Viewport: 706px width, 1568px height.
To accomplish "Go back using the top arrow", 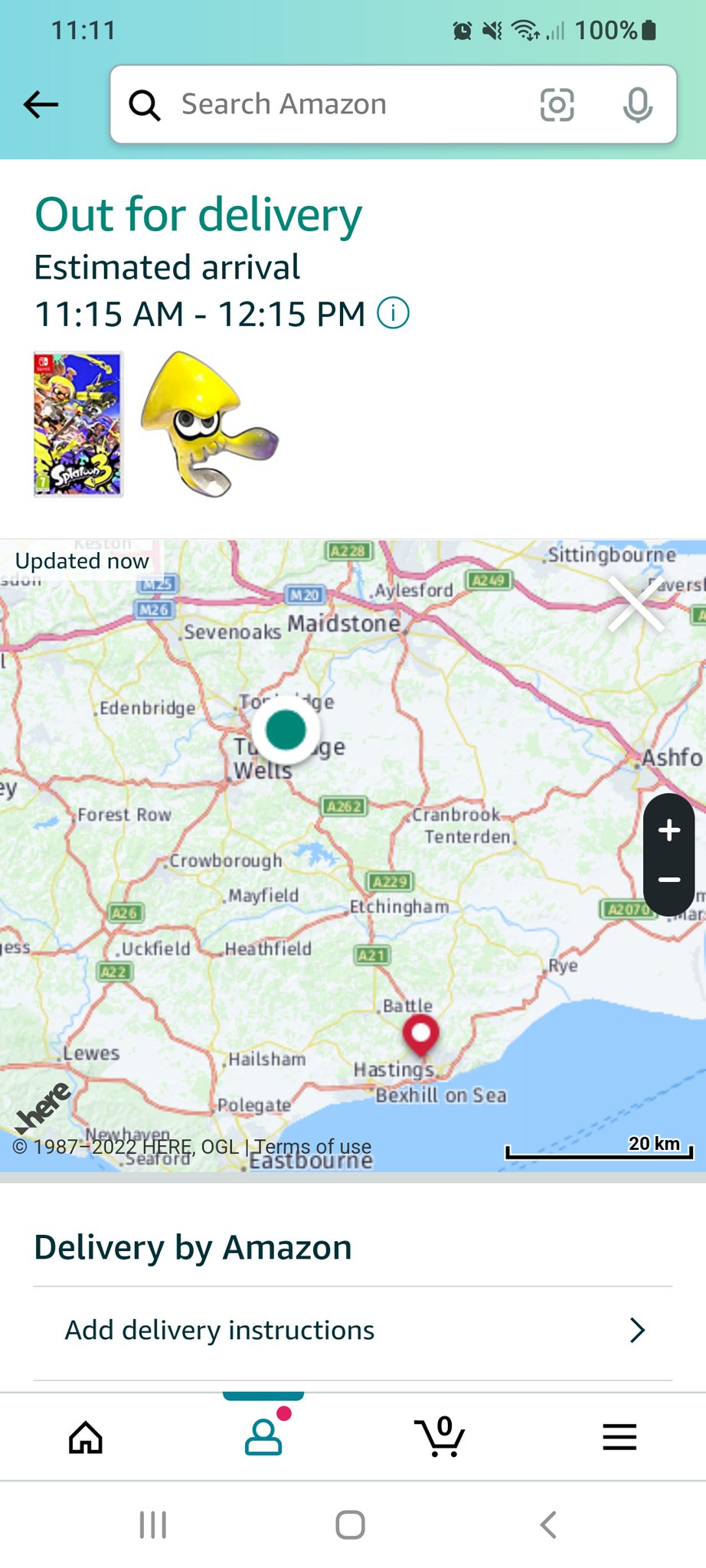I will coord(41,105).
